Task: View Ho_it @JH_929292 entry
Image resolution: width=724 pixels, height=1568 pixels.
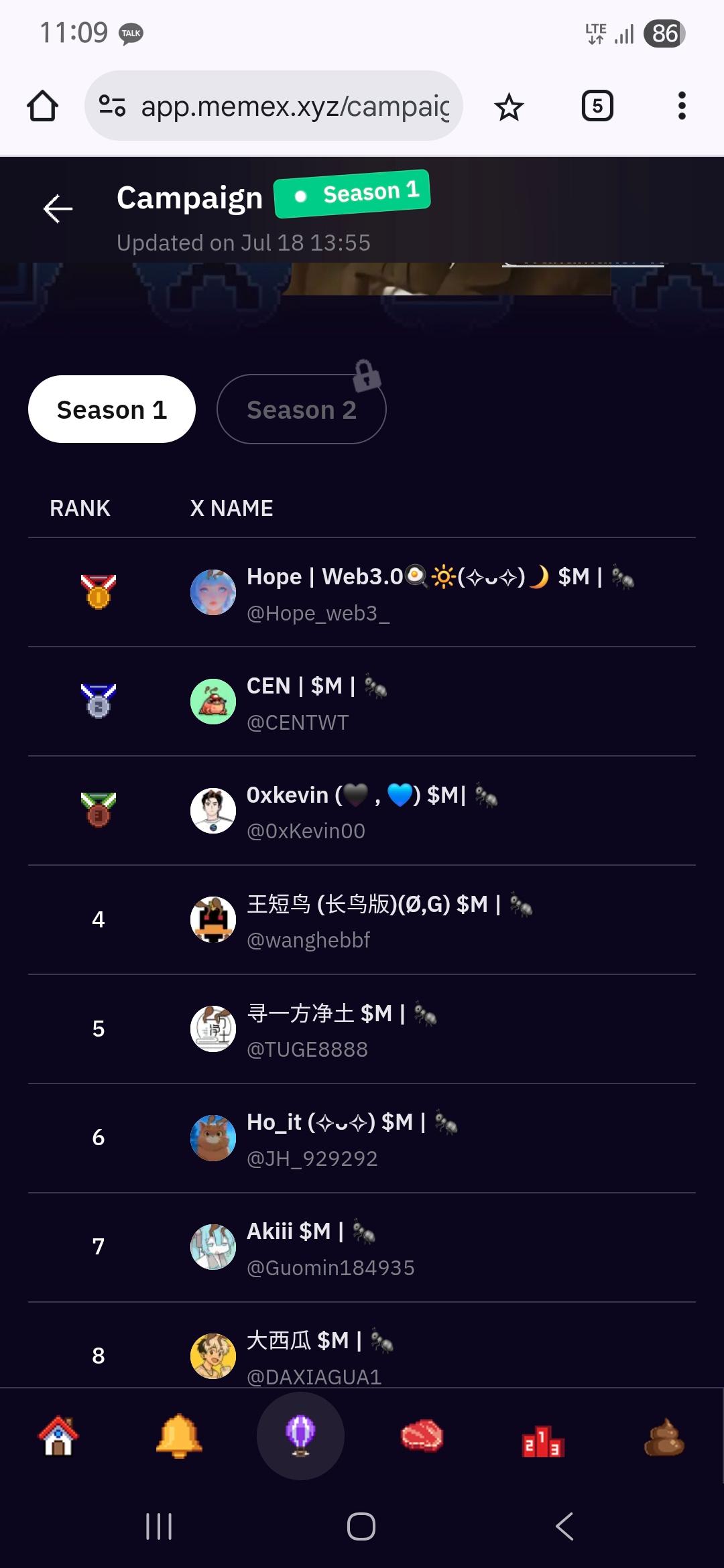Action: 362,1139
